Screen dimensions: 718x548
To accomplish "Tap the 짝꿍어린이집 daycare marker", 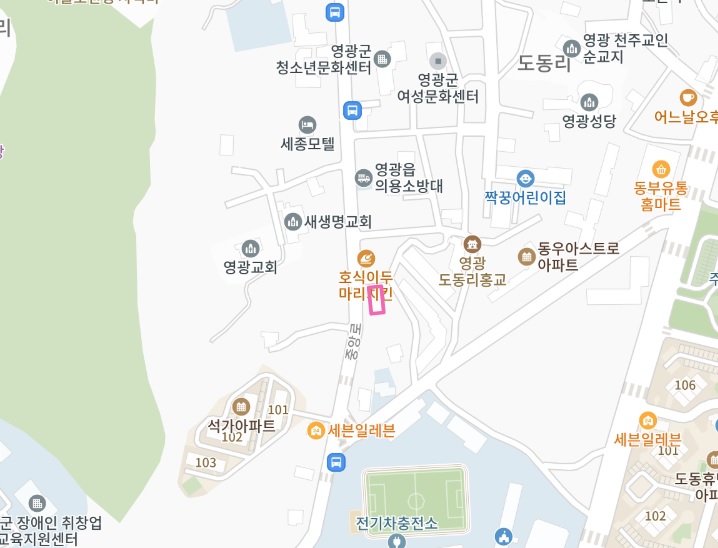I will (x=525, y=179).
